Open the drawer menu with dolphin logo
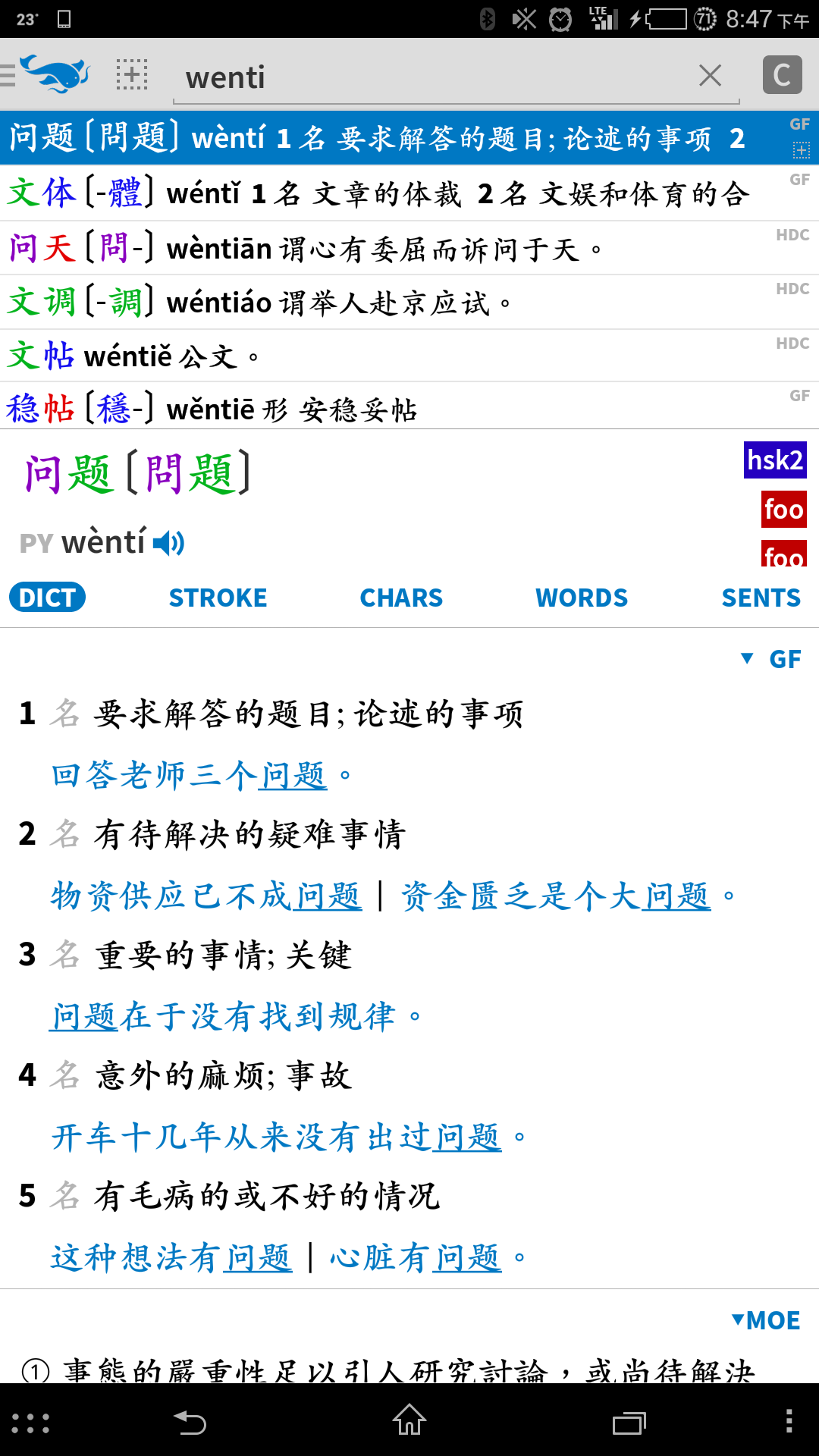The width and height of the screenshot is (819, 1456). click(x=47, y=75)
